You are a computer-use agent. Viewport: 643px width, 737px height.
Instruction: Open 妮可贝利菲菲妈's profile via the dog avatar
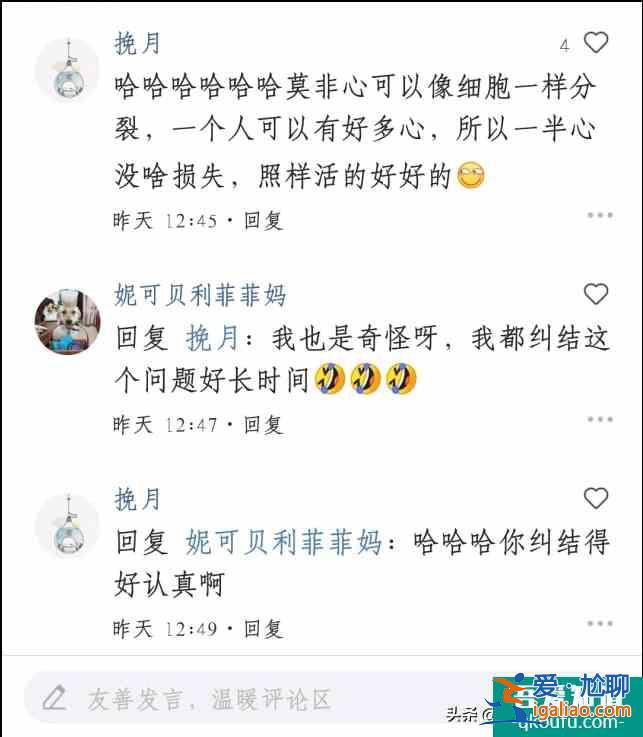tap(67, 323)
